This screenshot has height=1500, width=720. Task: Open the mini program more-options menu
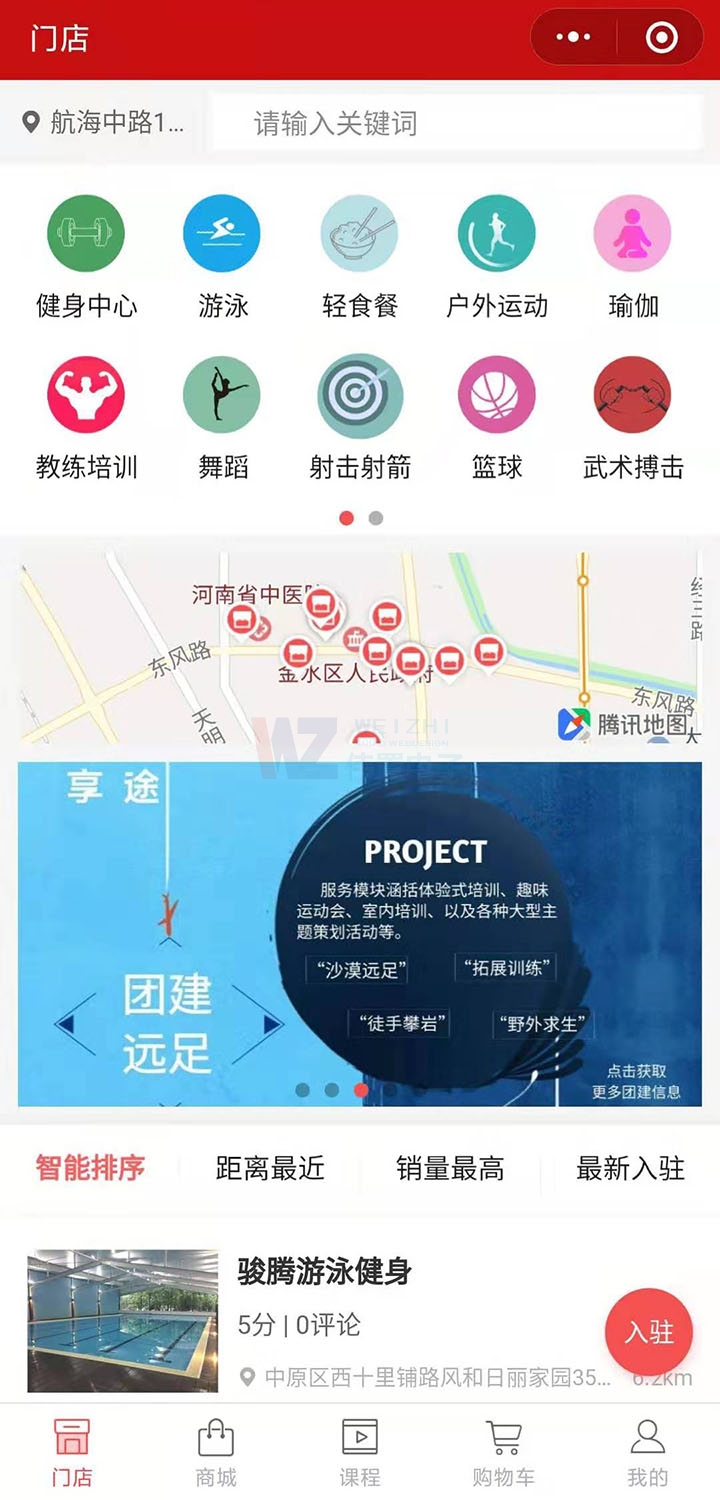pyautogui.click(x=573, y=38)
